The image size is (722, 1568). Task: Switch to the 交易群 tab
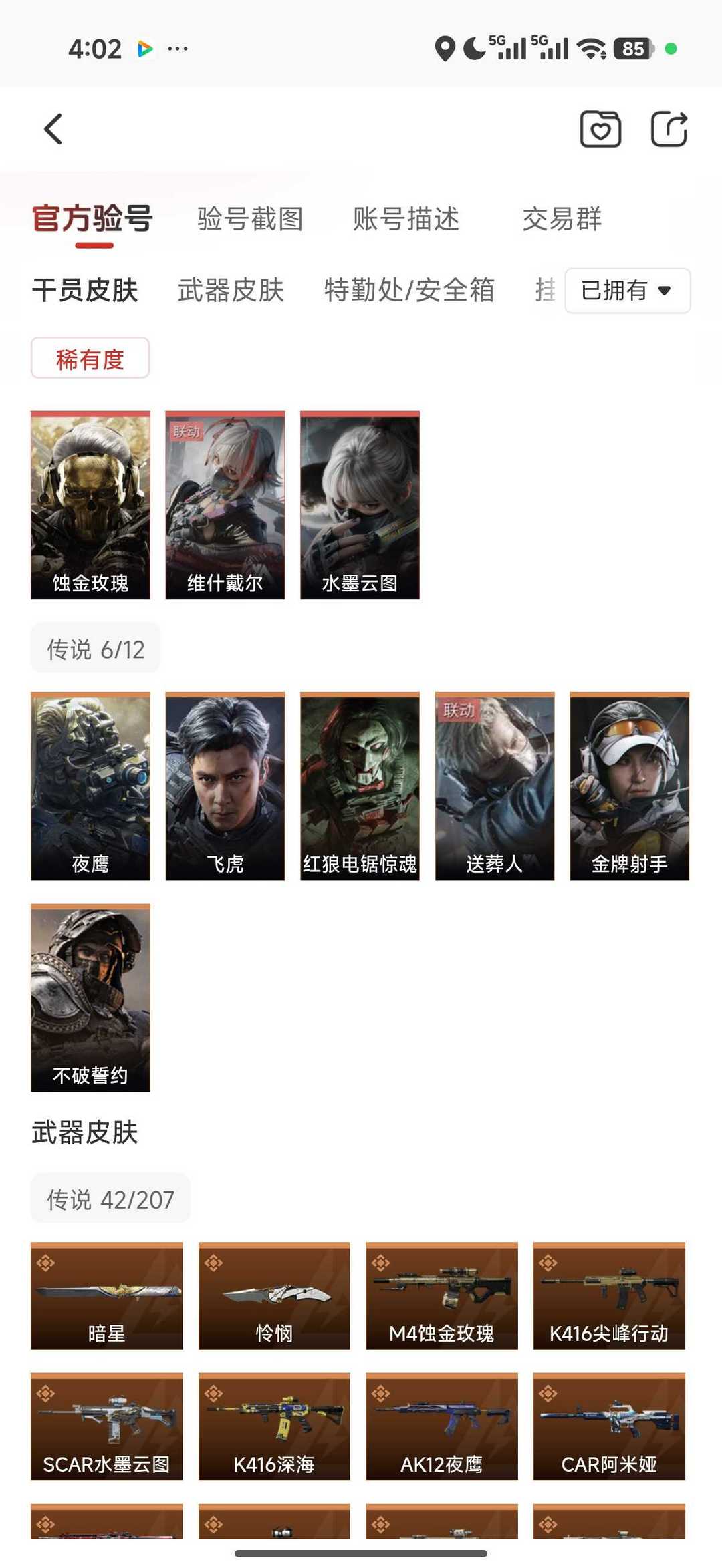[x=562, y=219]
